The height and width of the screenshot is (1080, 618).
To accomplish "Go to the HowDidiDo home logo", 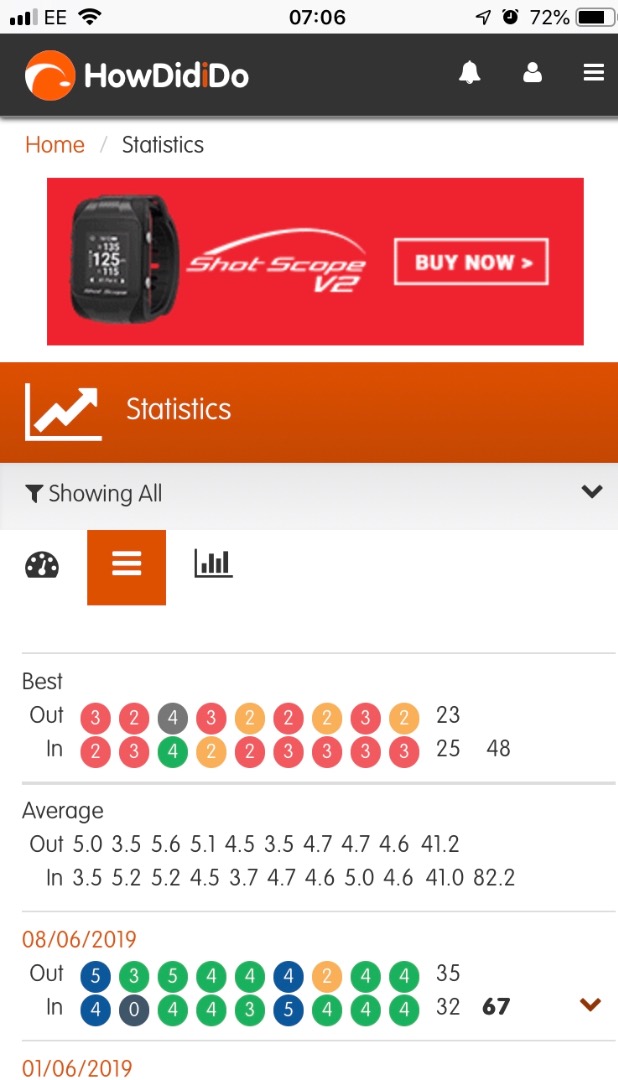I will tap(137, 75).
